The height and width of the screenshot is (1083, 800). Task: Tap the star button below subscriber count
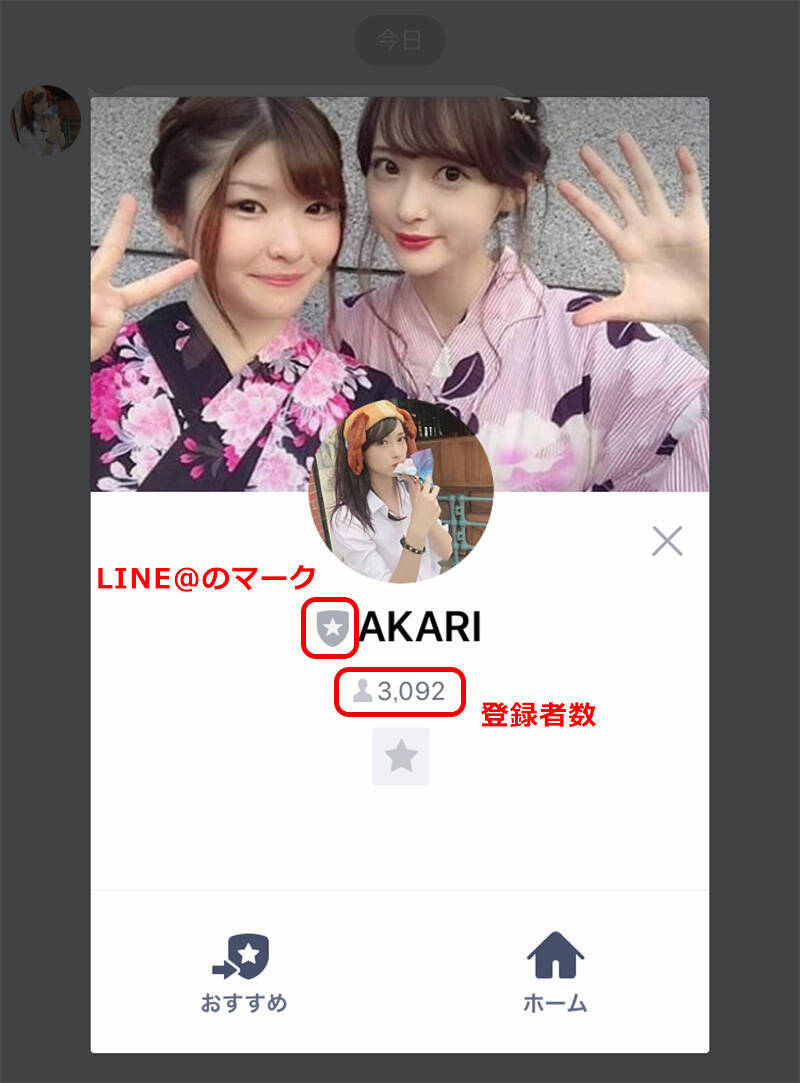[401, 757]
